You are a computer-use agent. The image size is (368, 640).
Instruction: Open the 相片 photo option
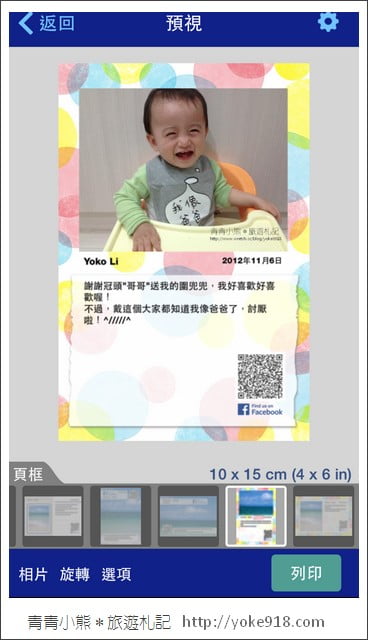click(x=33, y=575)
